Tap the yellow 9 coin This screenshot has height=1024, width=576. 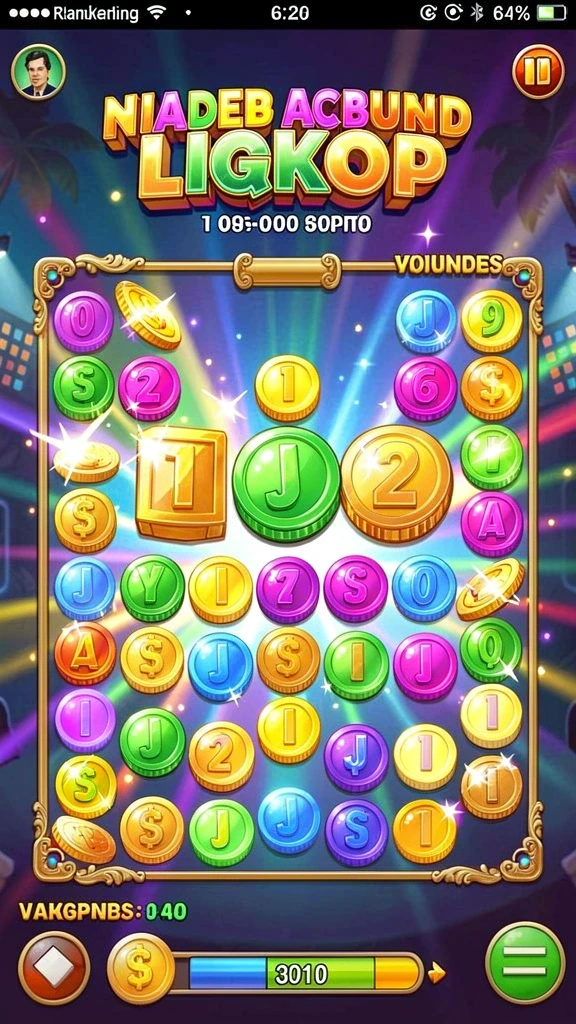tap(492, 321)
